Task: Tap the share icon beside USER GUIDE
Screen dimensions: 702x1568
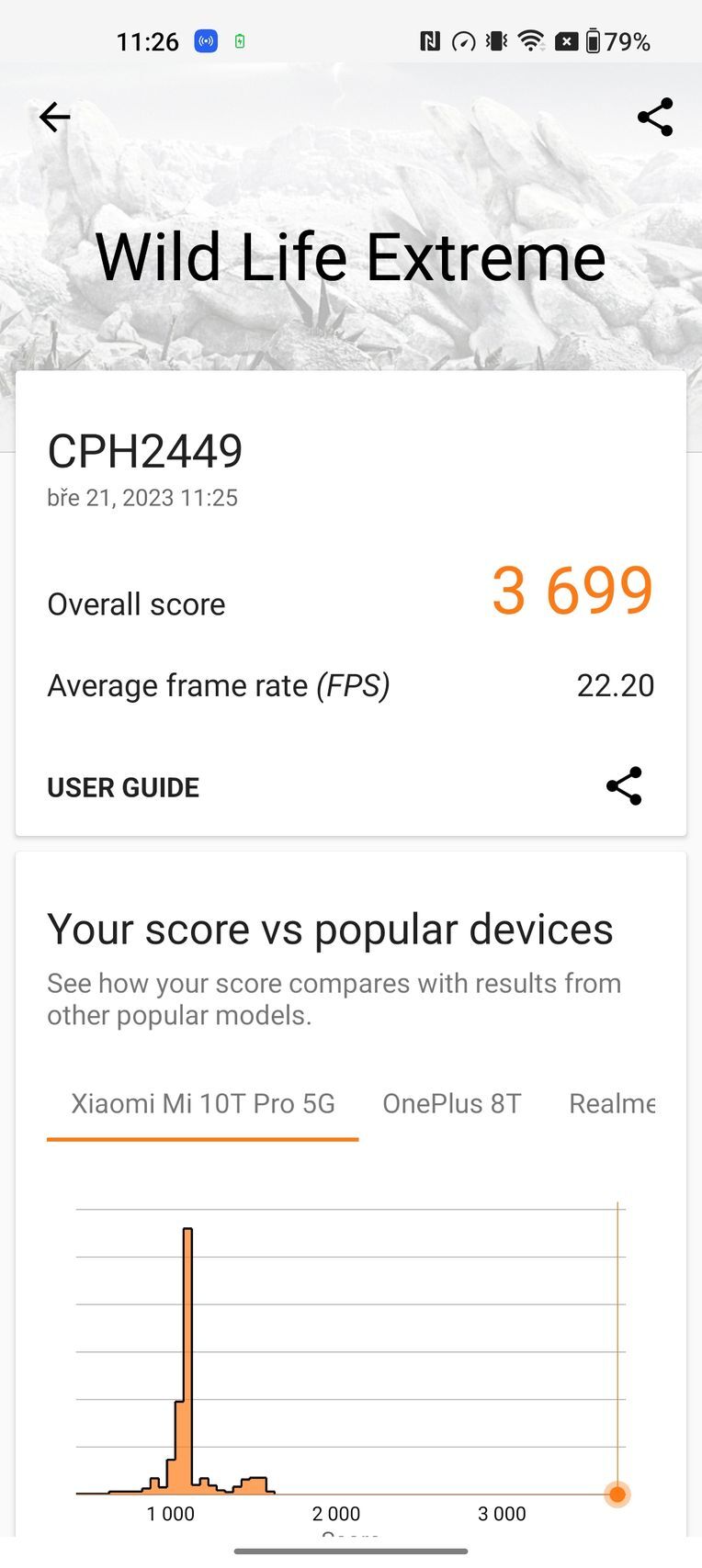Action: [x=623, y=786]
